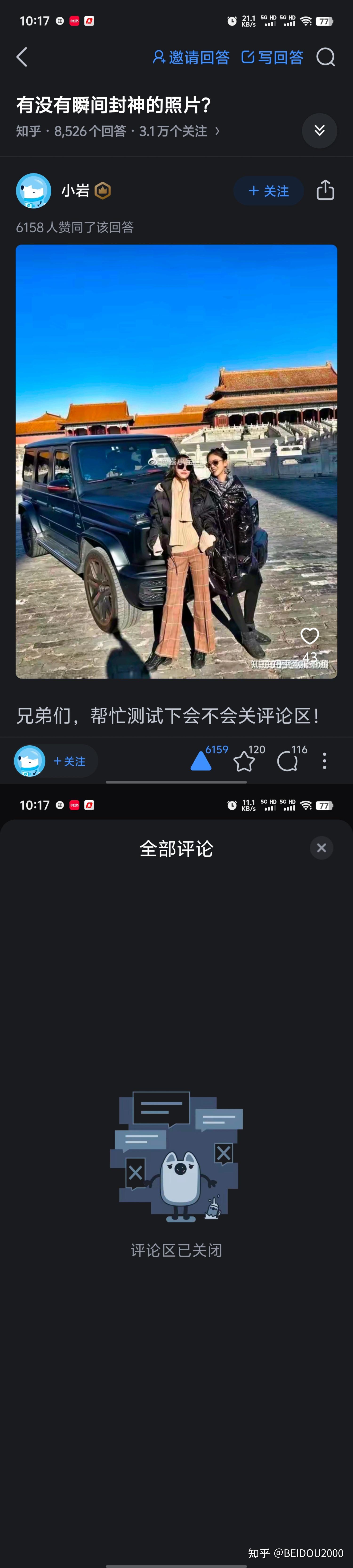Open the Forbidden City photo in the answer
353x1568 pixels.
click(176, 461)
